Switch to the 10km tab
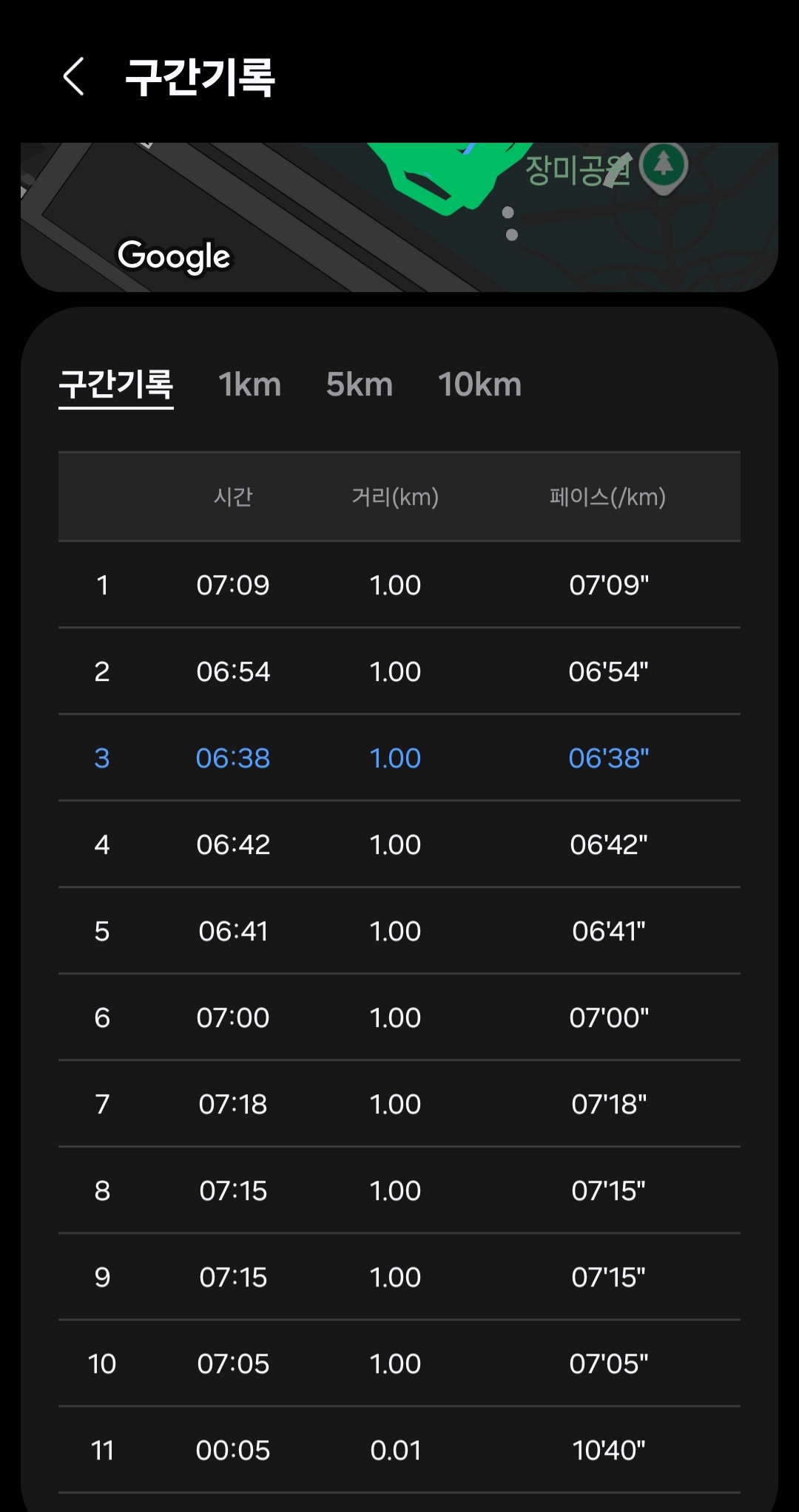The width and height of the screenshot is (799, 1512). click(x=479, y=384)
